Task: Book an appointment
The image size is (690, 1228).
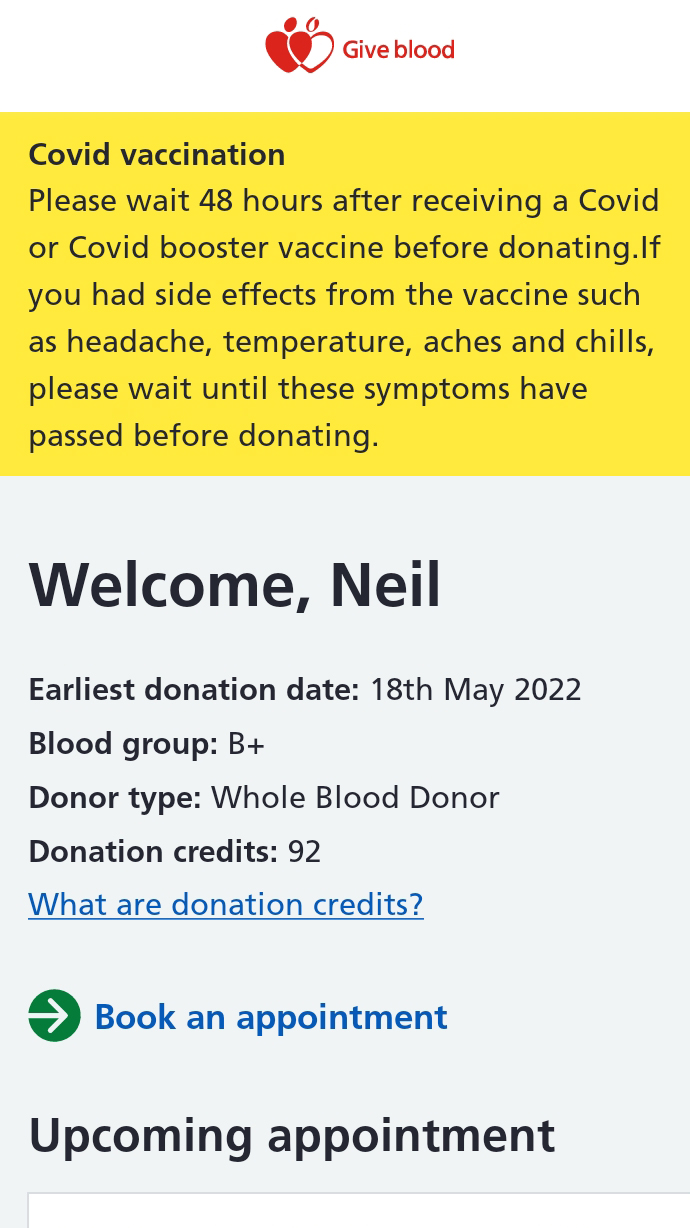Action: [270, 1017]
